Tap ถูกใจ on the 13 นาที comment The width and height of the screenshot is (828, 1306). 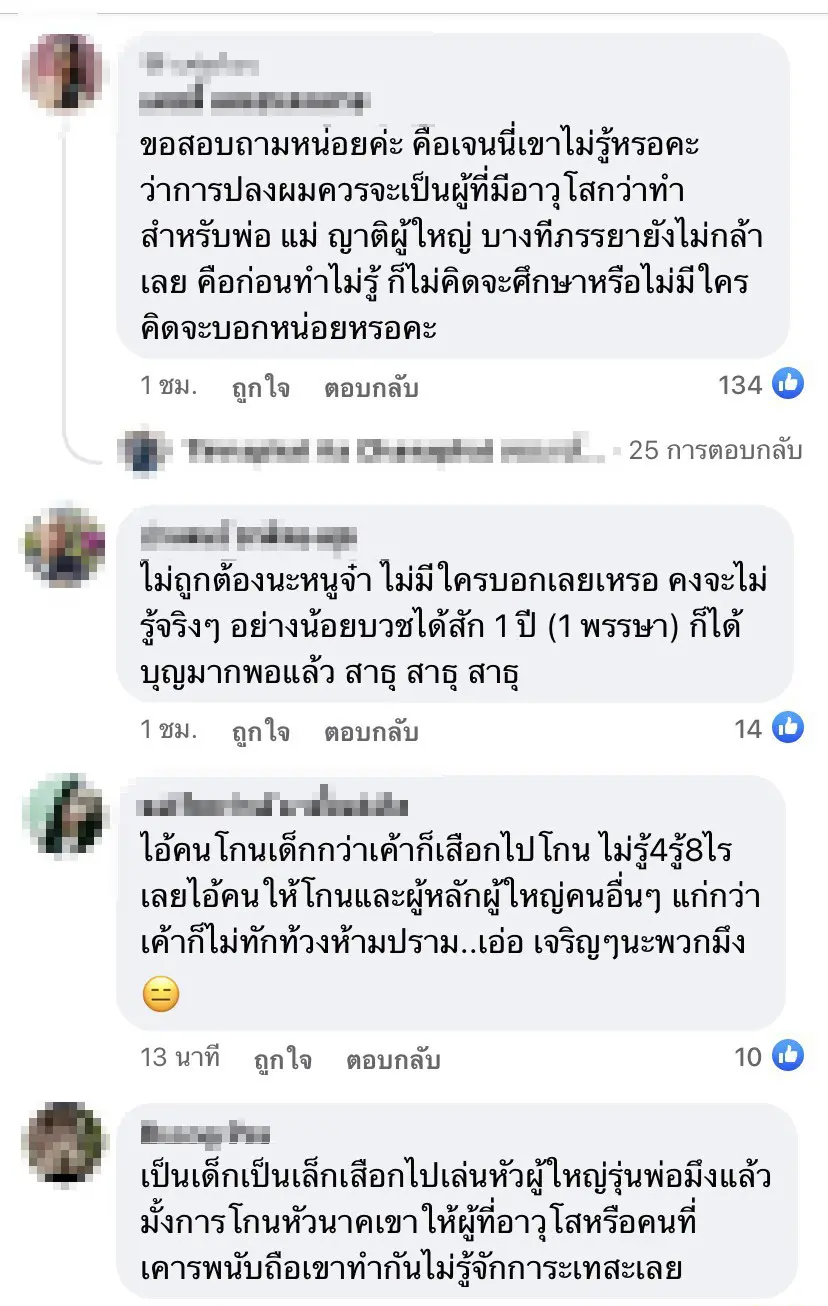pos(283,1060)
